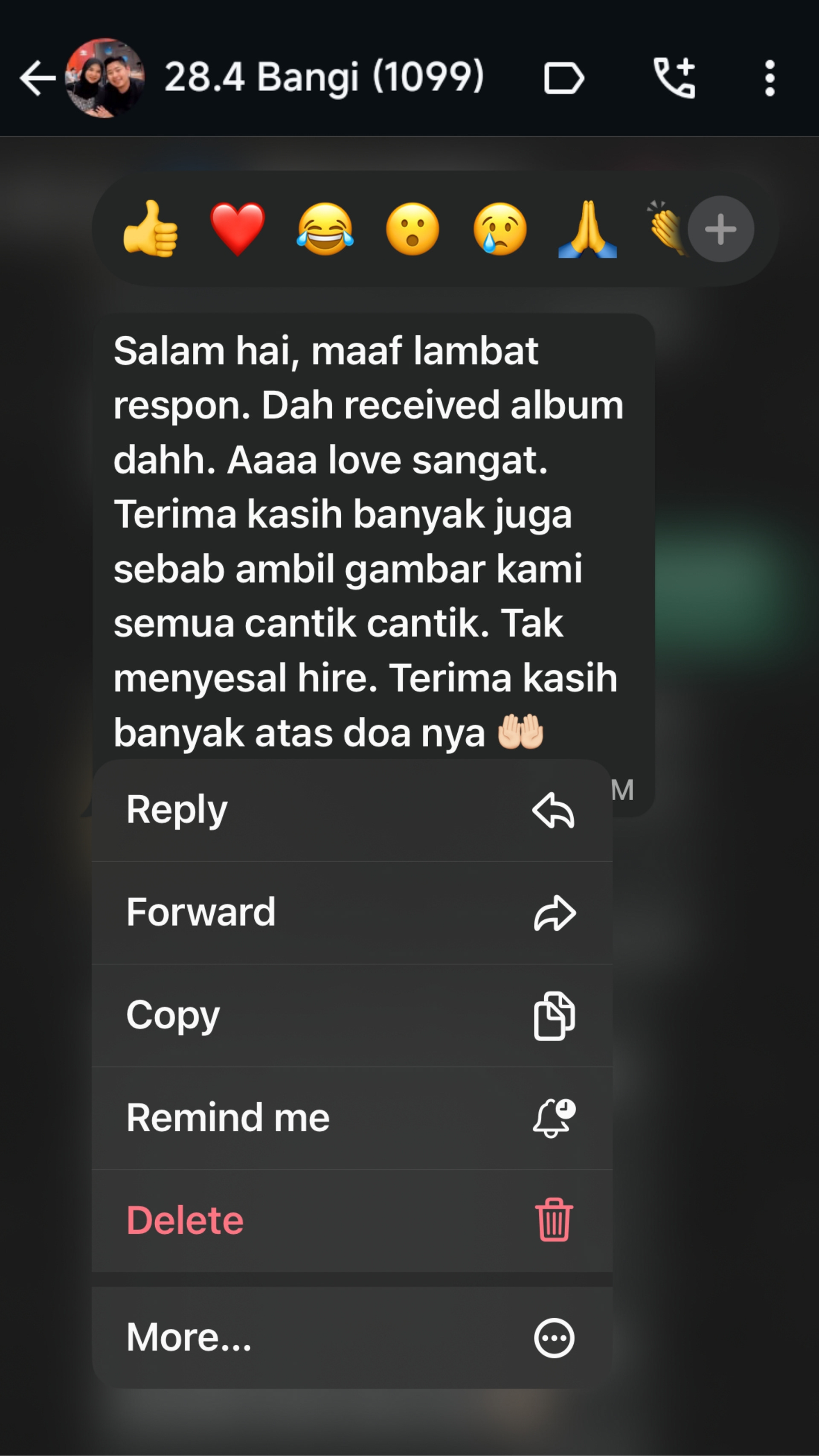React with the surprised face emoji

coord(412,229)
